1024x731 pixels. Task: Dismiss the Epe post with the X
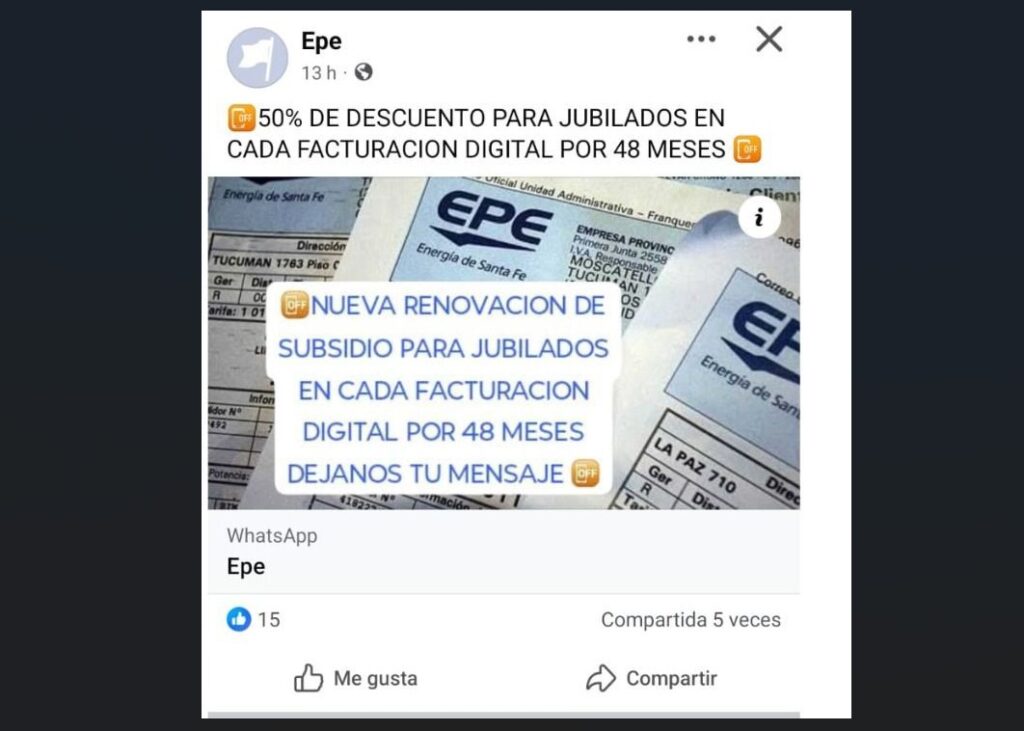tap(768, 39)
